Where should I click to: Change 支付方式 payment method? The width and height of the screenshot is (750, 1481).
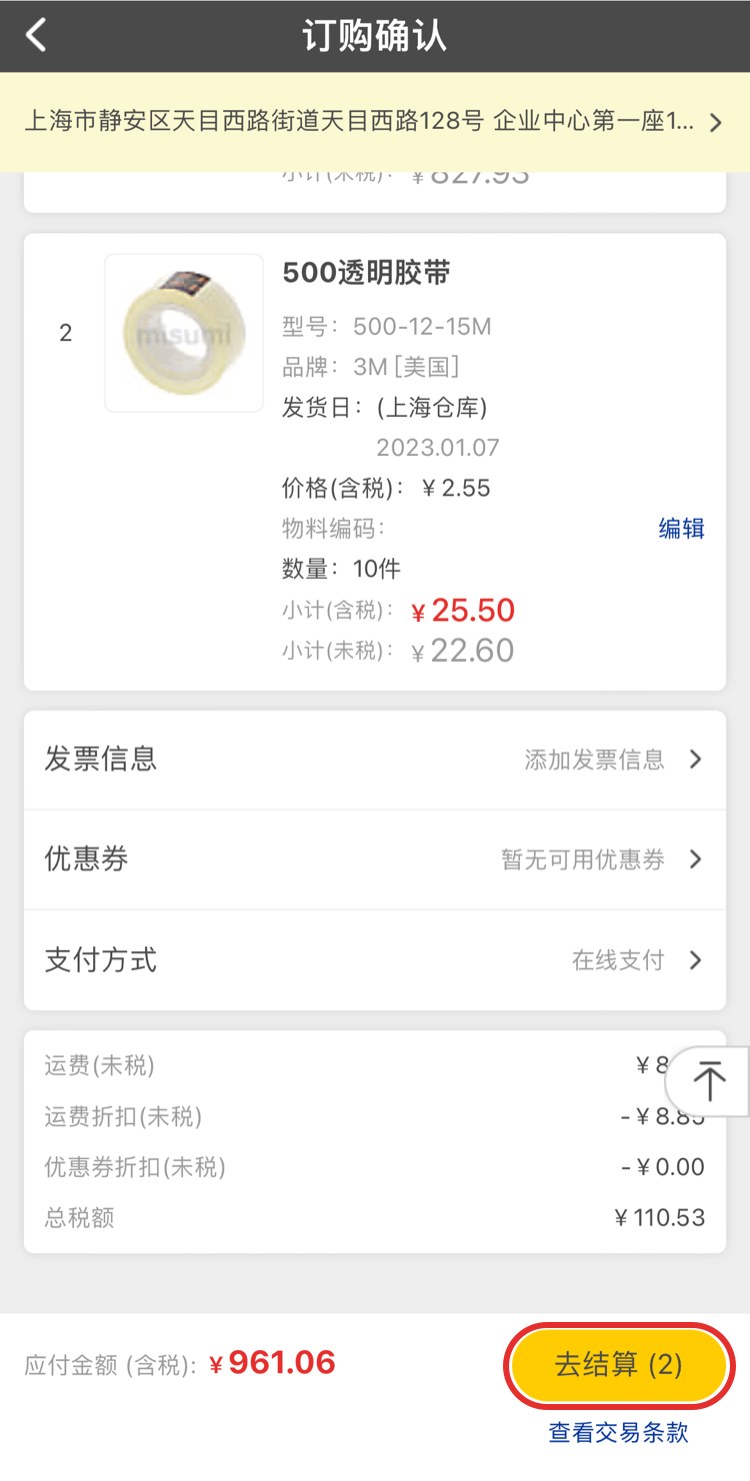[374, 961]
